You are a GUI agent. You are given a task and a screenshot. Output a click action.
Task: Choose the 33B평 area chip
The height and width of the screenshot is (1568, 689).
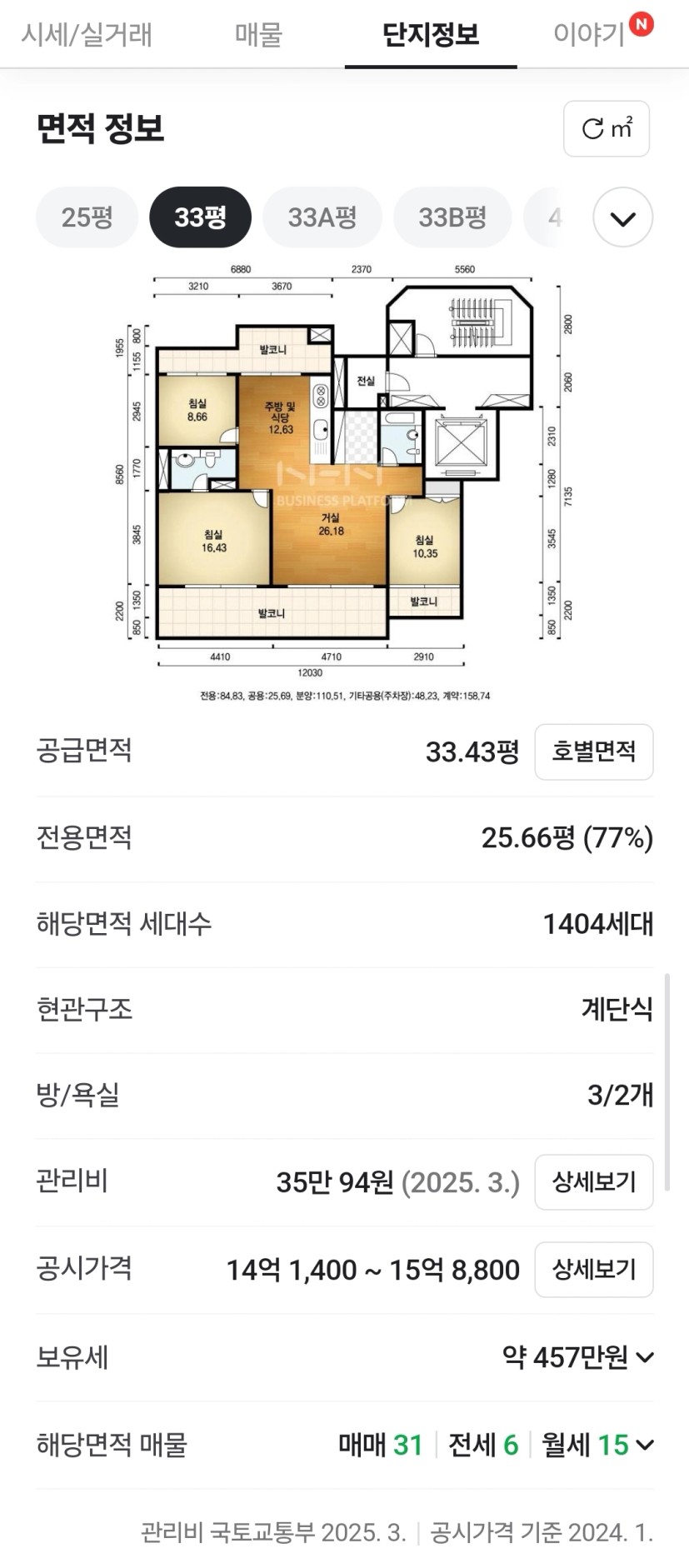[x=452, y=217]
